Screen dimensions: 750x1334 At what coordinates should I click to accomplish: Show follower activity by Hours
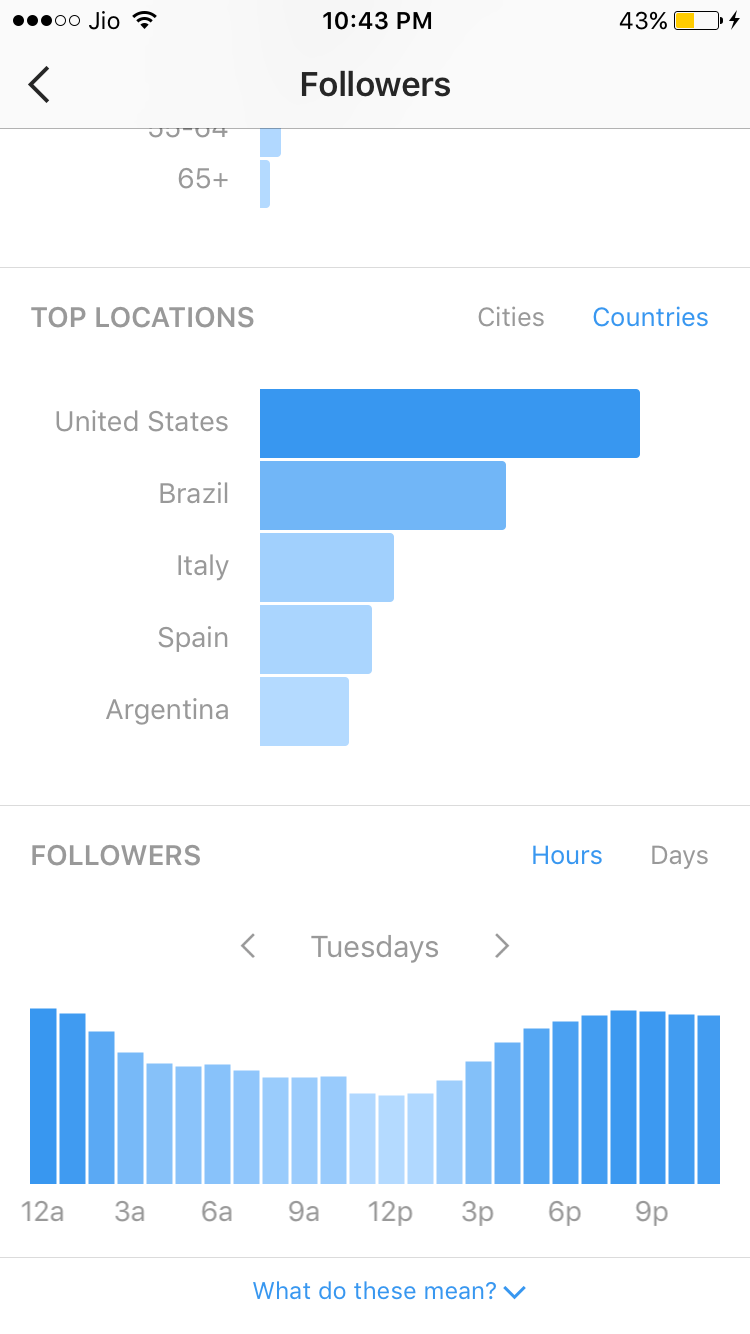pyautogui.click(x=567, y=855)
